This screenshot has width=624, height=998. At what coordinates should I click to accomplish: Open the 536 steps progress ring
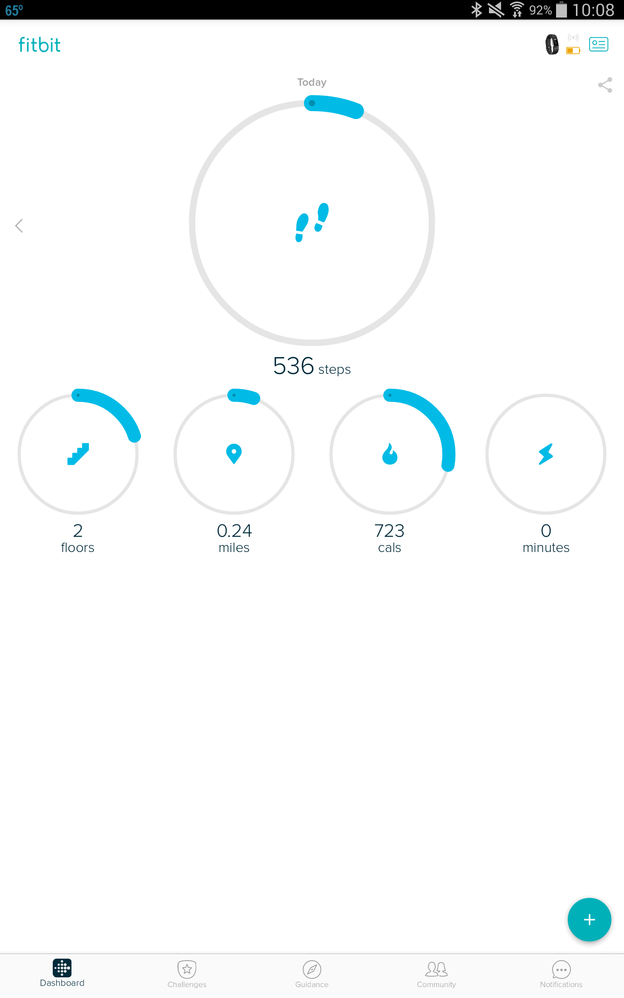point(312,223)
